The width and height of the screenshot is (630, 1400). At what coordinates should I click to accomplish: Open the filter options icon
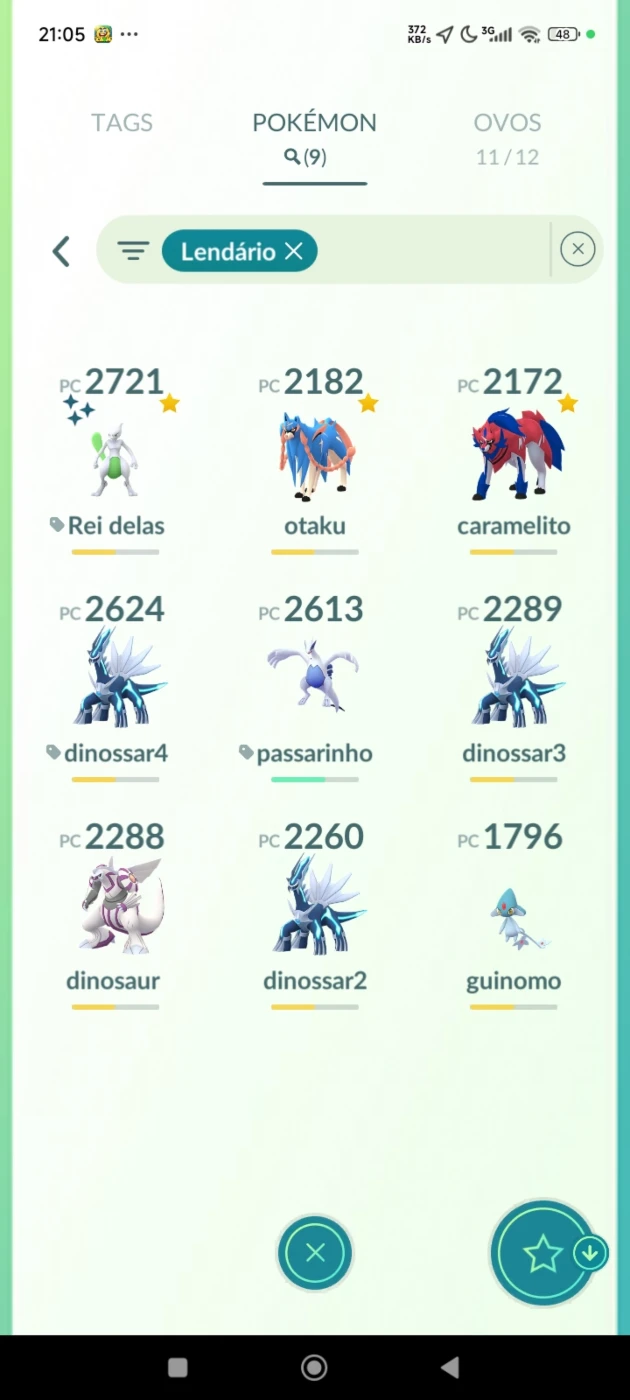(x=133, y=251)
